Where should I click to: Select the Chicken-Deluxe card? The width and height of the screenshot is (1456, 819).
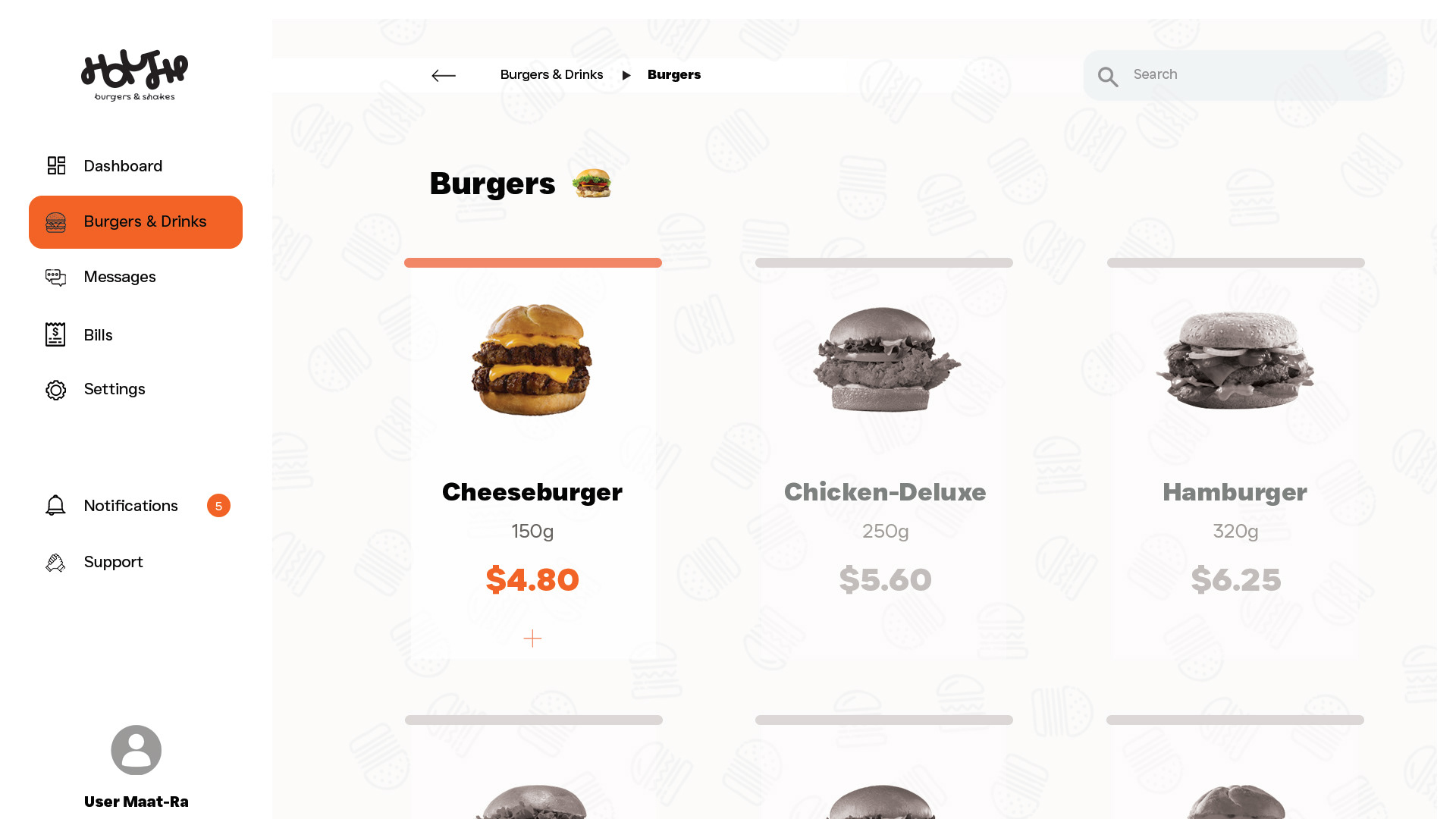click(x=884, y=455)
